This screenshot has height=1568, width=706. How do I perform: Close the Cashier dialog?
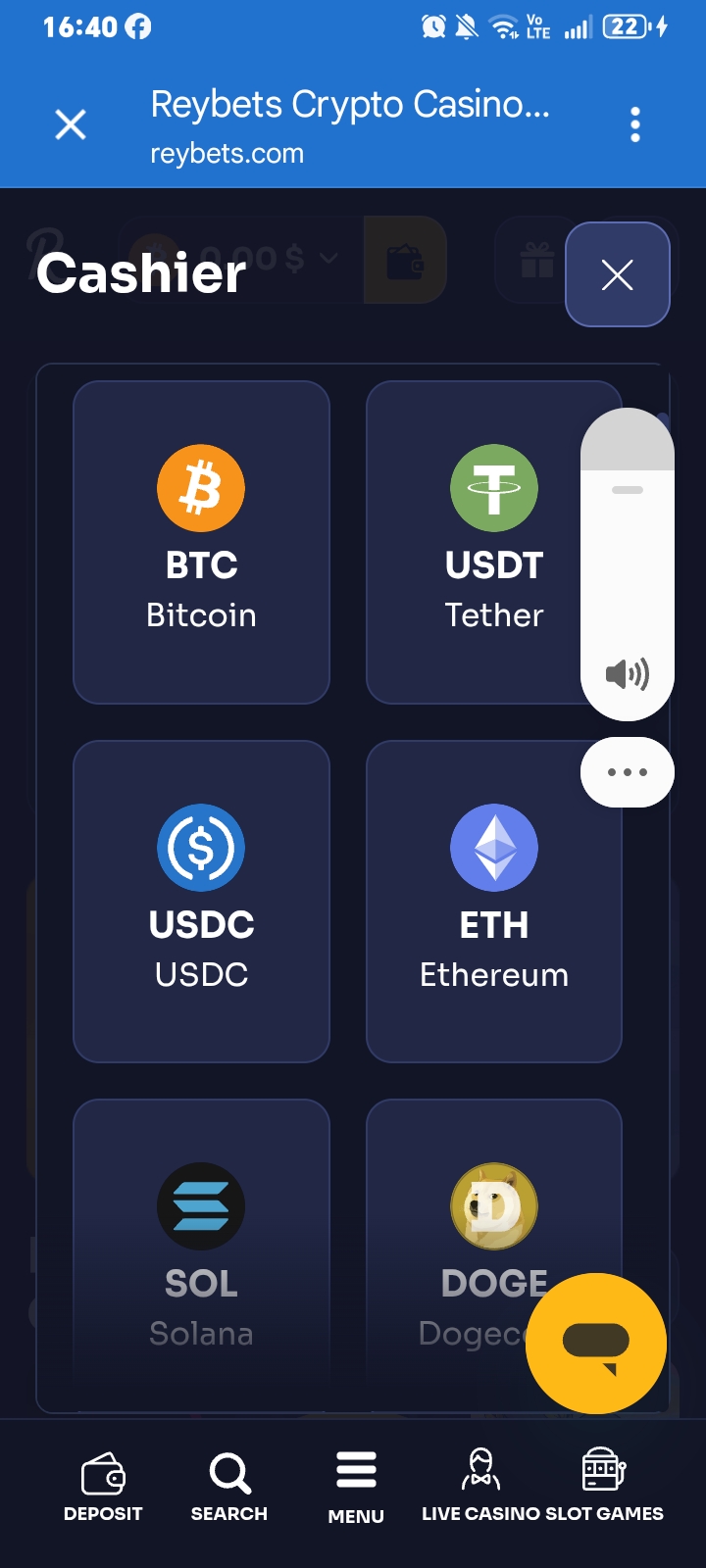[x=618, y=274]
